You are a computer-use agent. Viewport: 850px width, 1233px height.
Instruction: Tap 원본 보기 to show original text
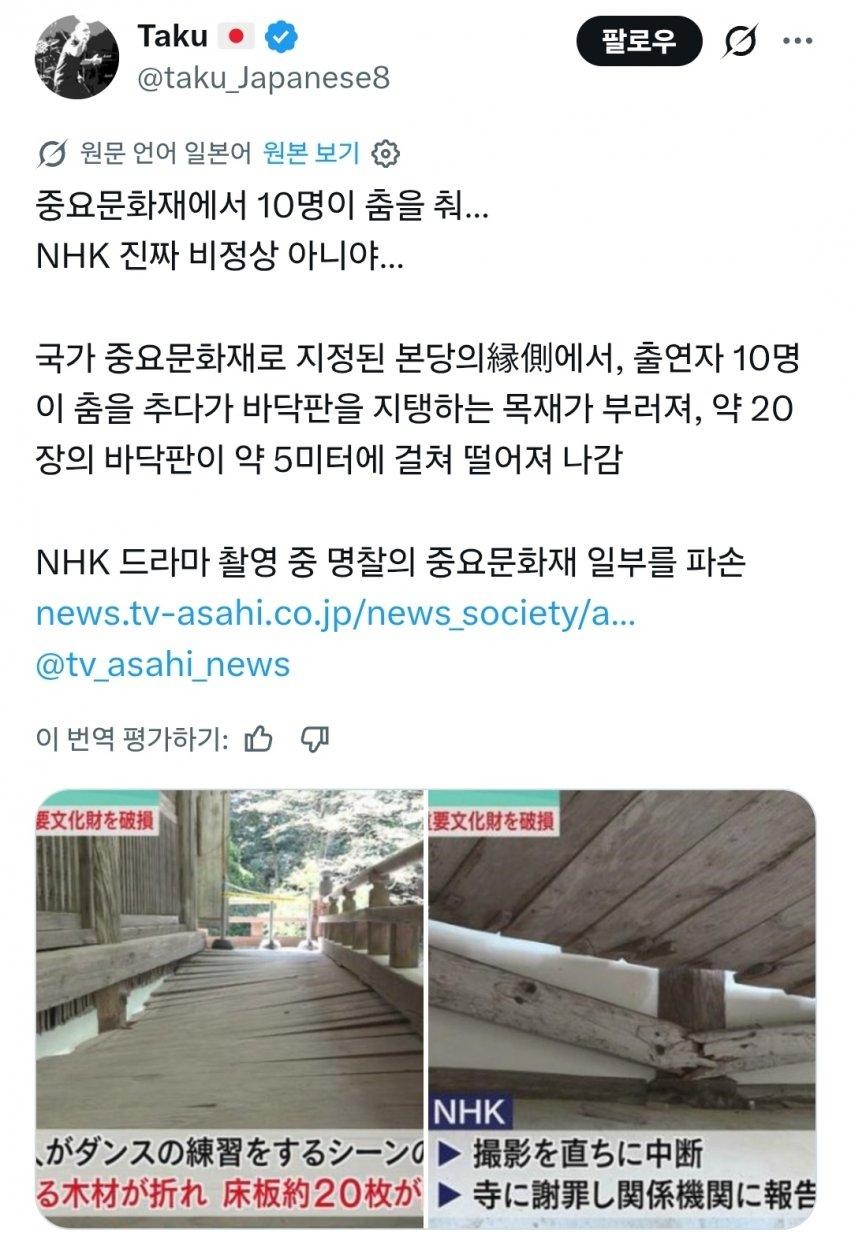coord(311,153)
